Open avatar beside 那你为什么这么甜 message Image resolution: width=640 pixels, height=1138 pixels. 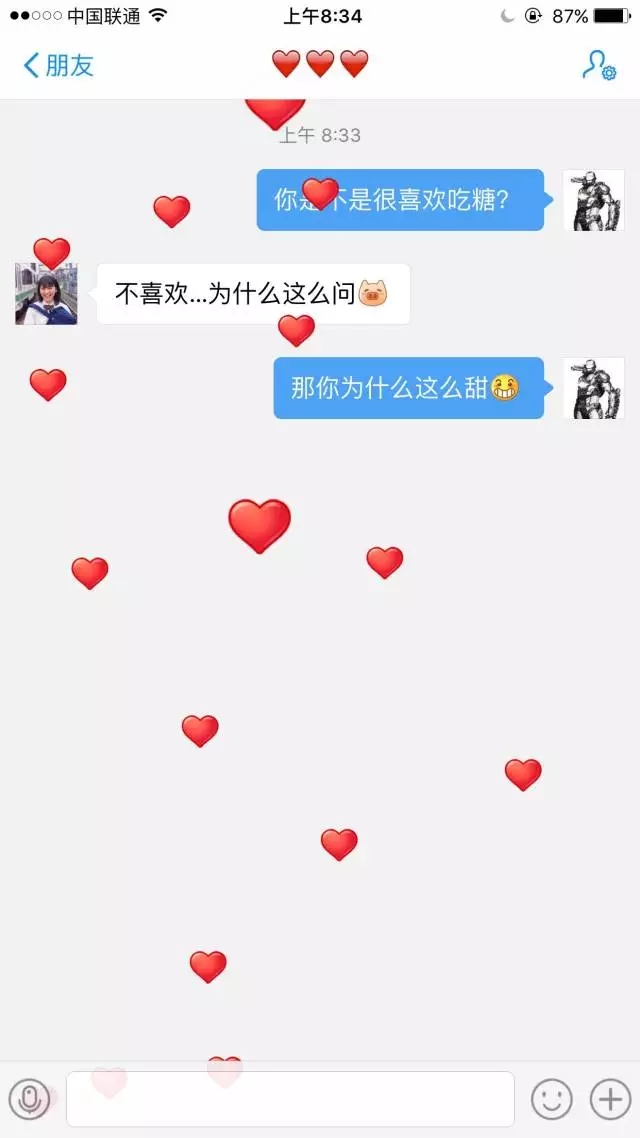pyautogui.click(x=593, y=388)
